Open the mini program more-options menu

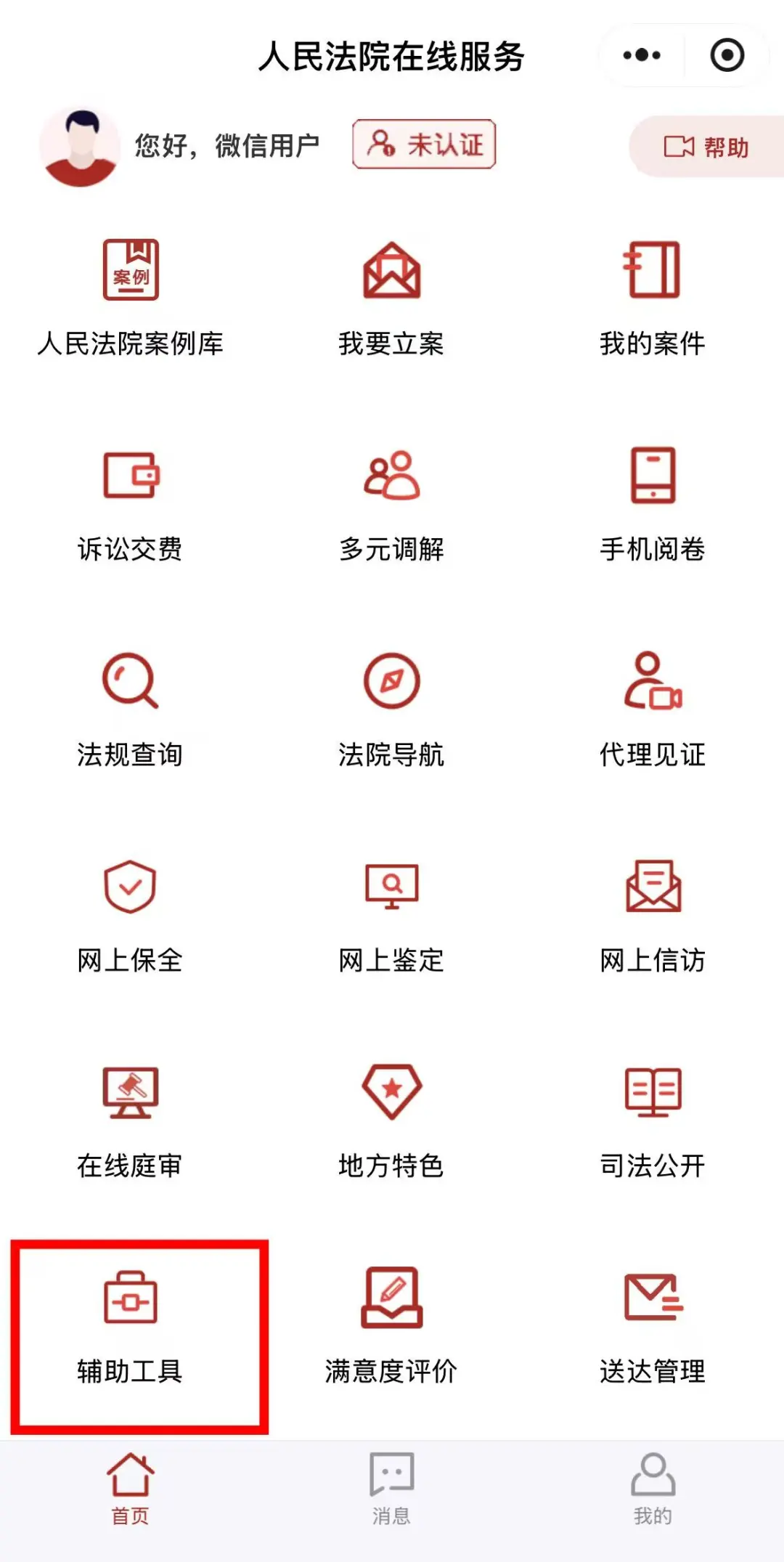coord(642,55)
